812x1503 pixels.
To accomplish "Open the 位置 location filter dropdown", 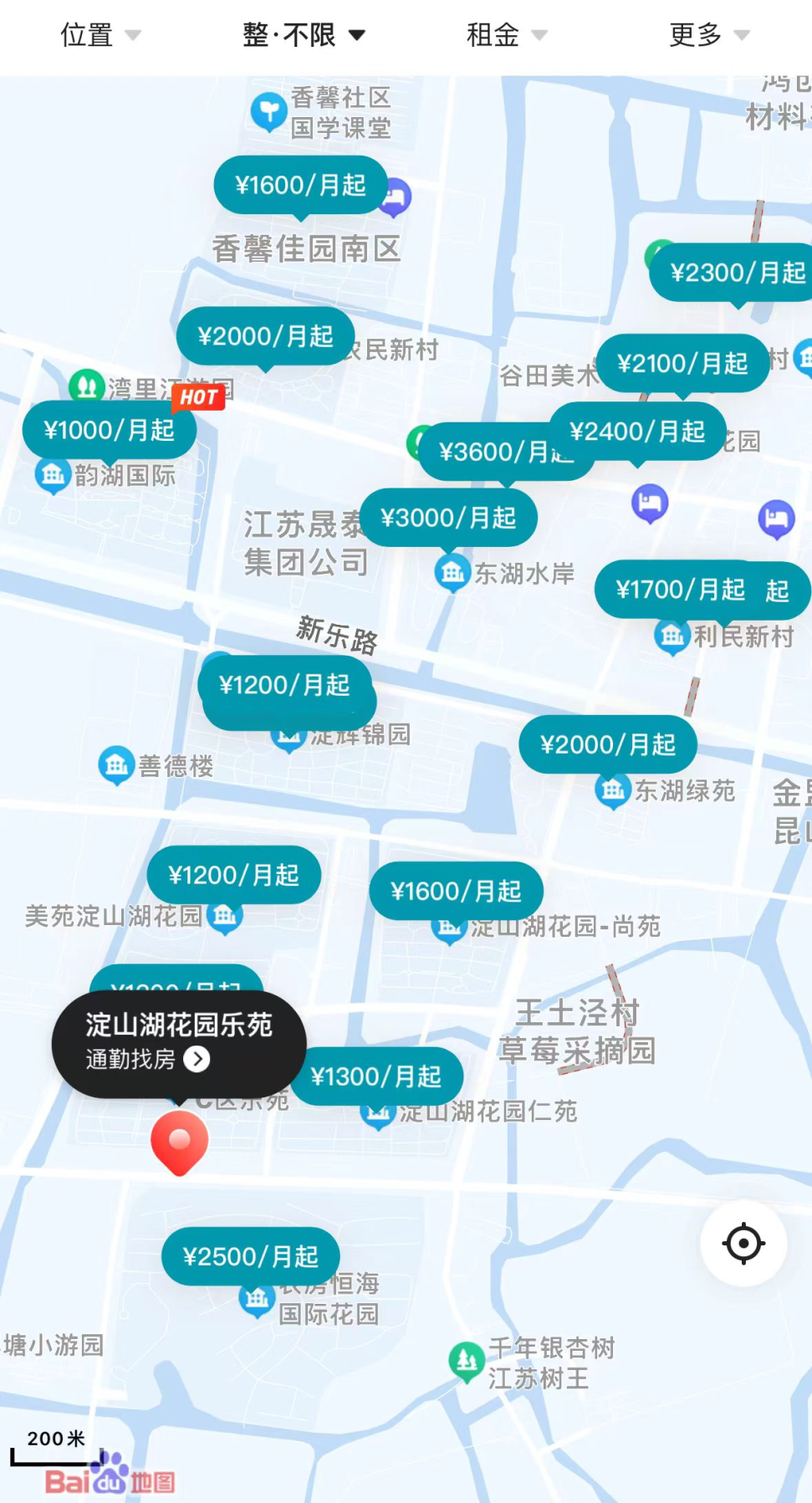I will click(100, 35).
